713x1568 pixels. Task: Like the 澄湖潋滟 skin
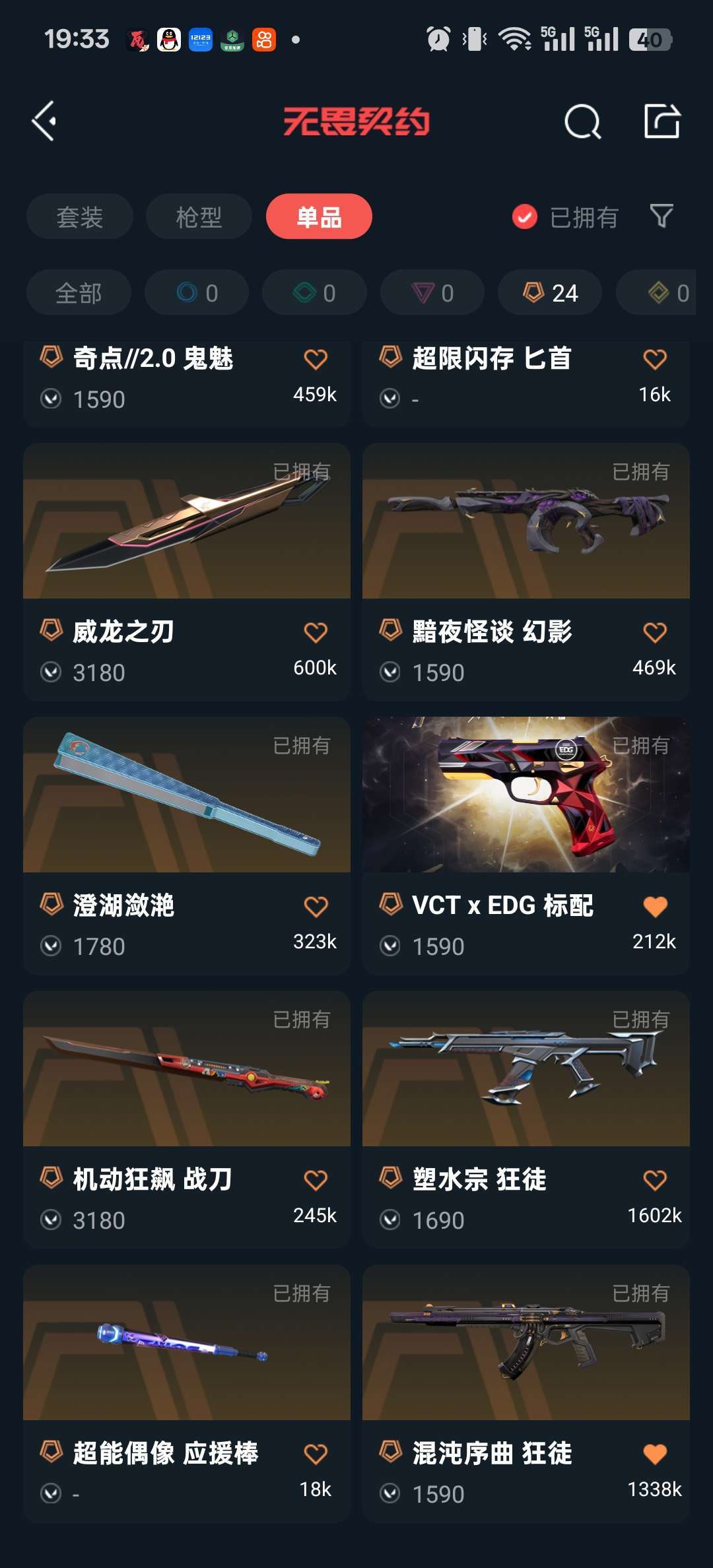(x=316, y=906)
